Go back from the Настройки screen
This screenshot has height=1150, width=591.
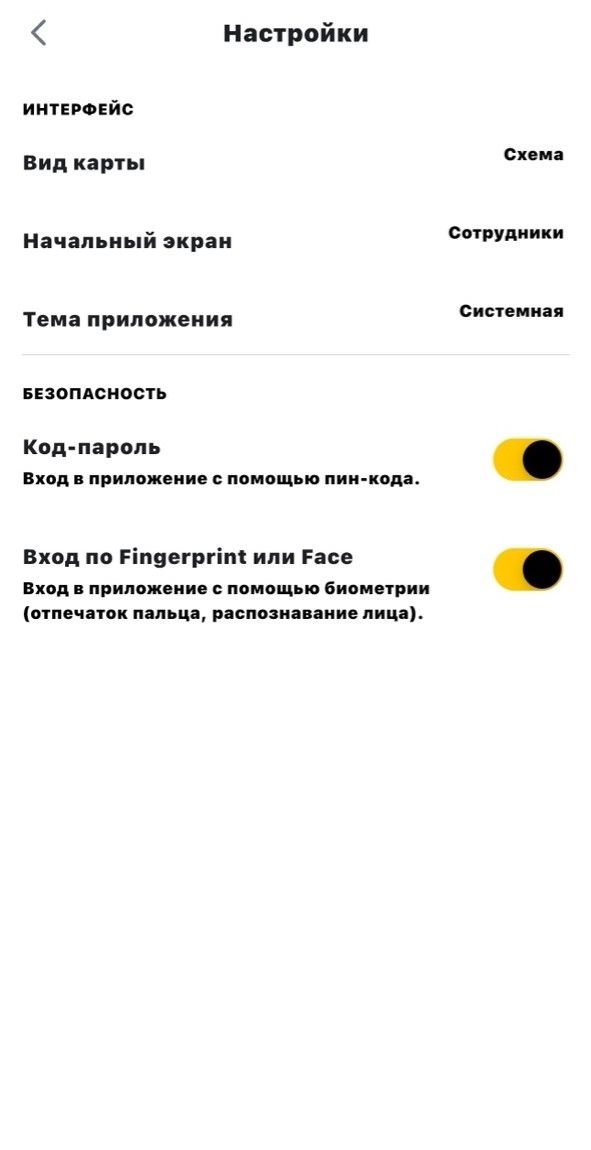(x=38, y=33)
